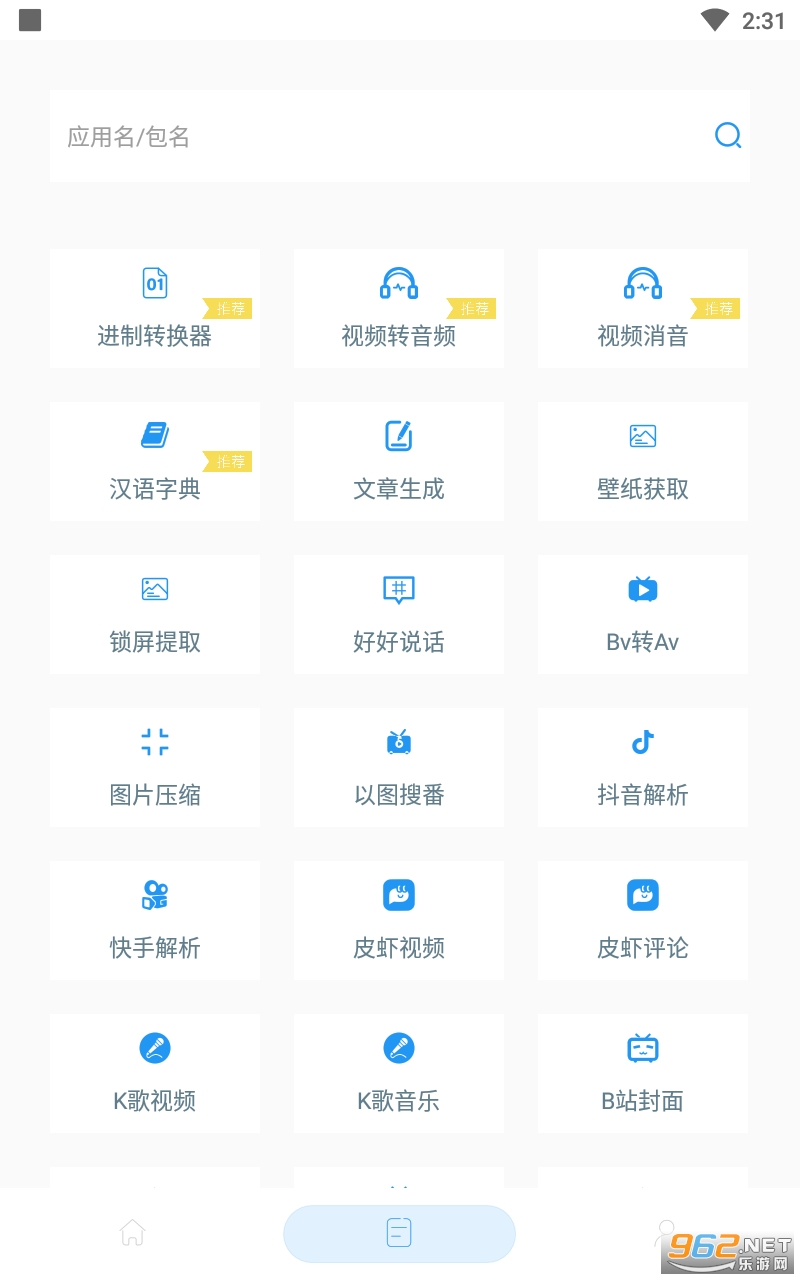Select the Bv转Av converter
This screenshot has width=800, height=1280.
(x=643, y=614)
